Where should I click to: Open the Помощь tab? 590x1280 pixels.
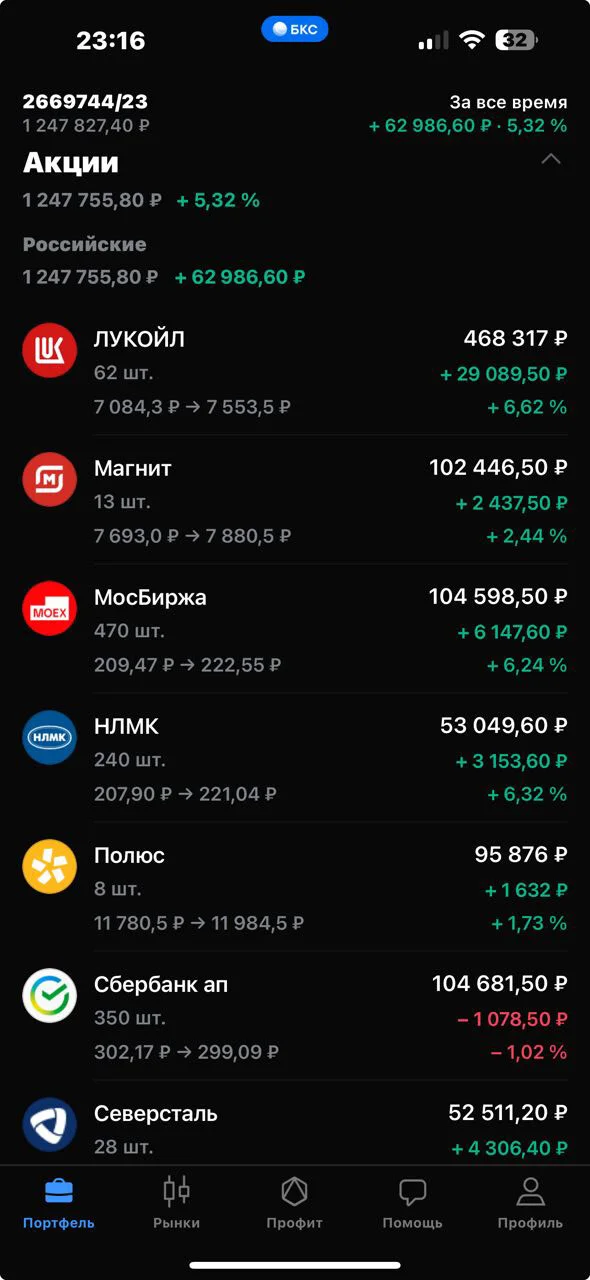tap(412, 1203)
